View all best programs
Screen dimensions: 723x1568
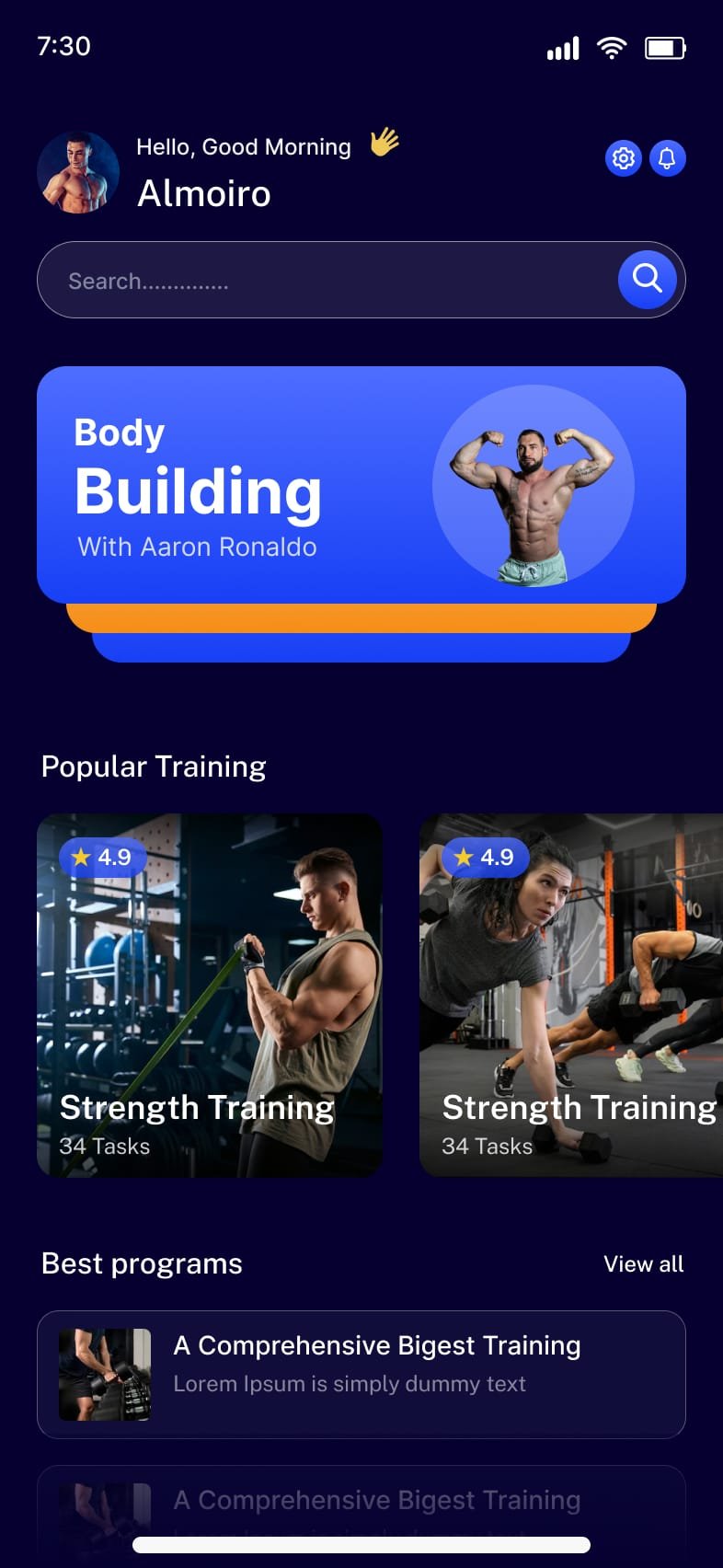(643, 1263)
